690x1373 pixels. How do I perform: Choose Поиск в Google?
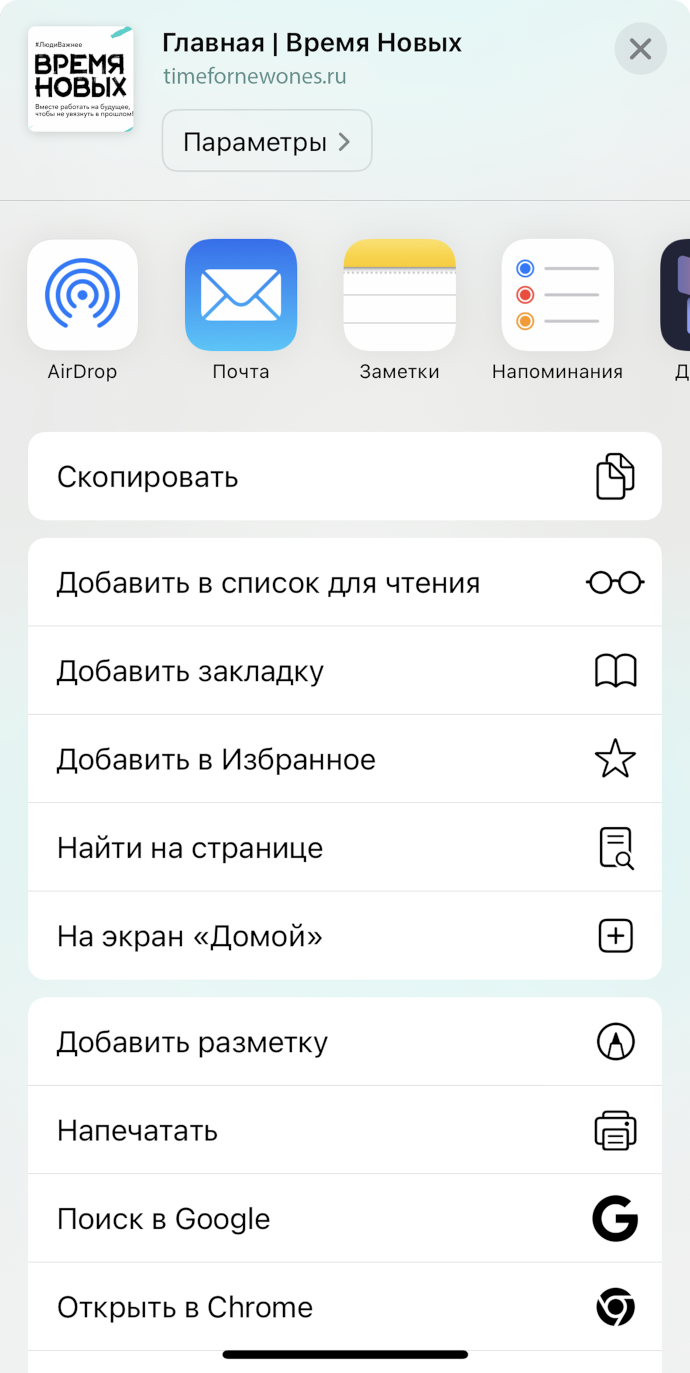(x=345, y=1219)
